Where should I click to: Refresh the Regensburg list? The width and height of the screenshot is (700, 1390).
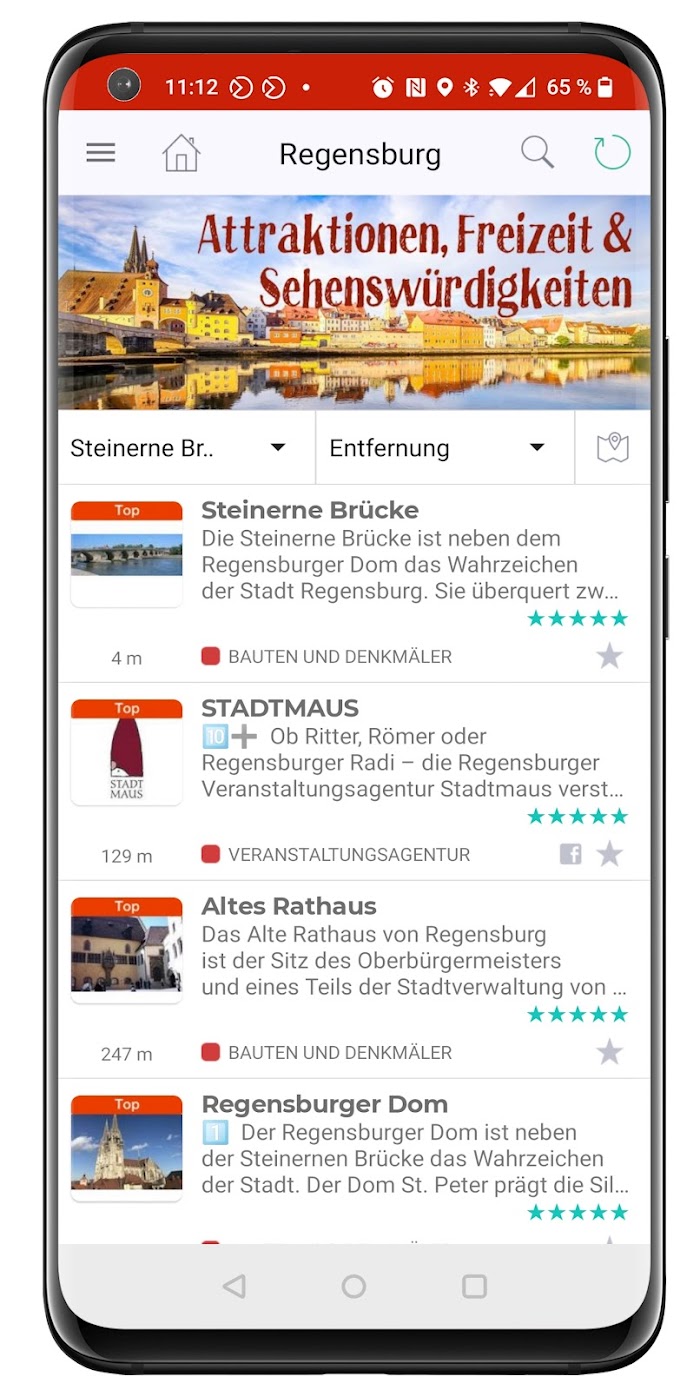[612, 153]
